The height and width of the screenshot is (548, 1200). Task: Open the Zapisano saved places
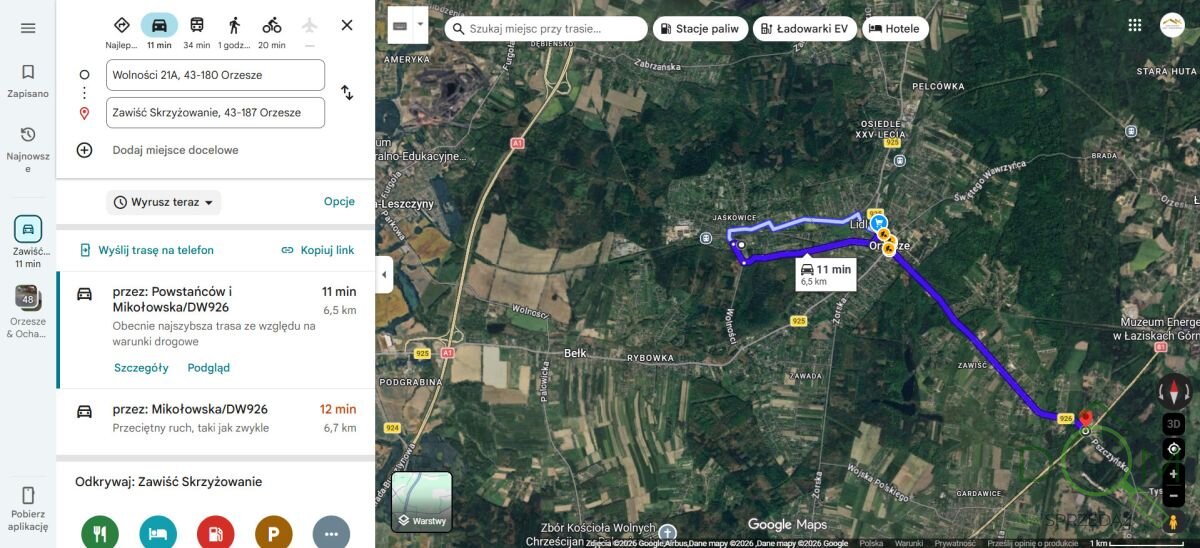click(x=28, y=80)
